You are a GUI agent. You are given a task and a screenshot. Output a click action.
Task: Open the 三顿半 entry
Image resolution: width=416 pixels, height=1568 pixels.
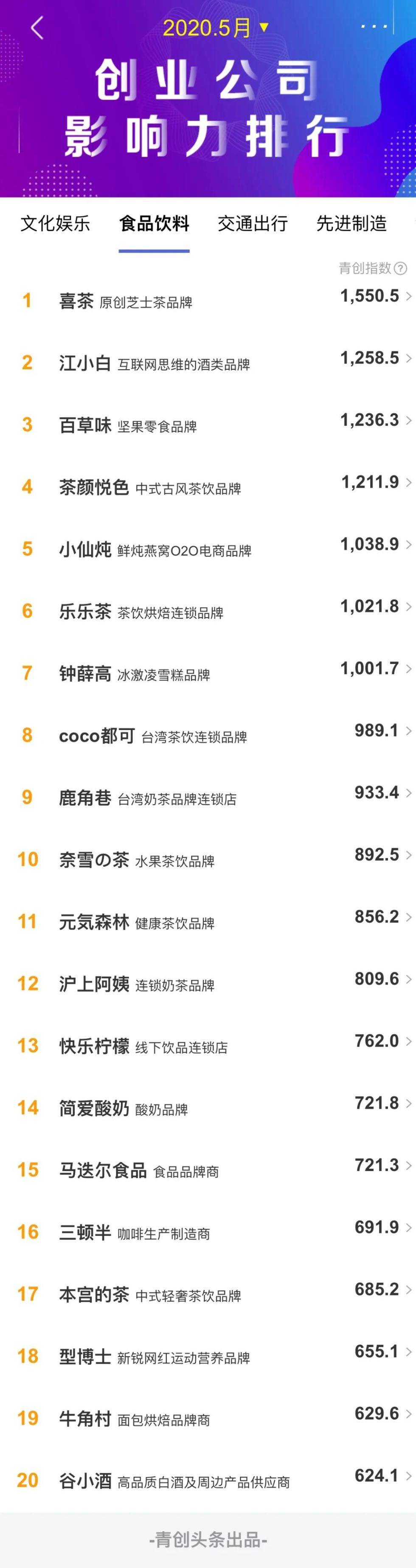(208, 1232)
